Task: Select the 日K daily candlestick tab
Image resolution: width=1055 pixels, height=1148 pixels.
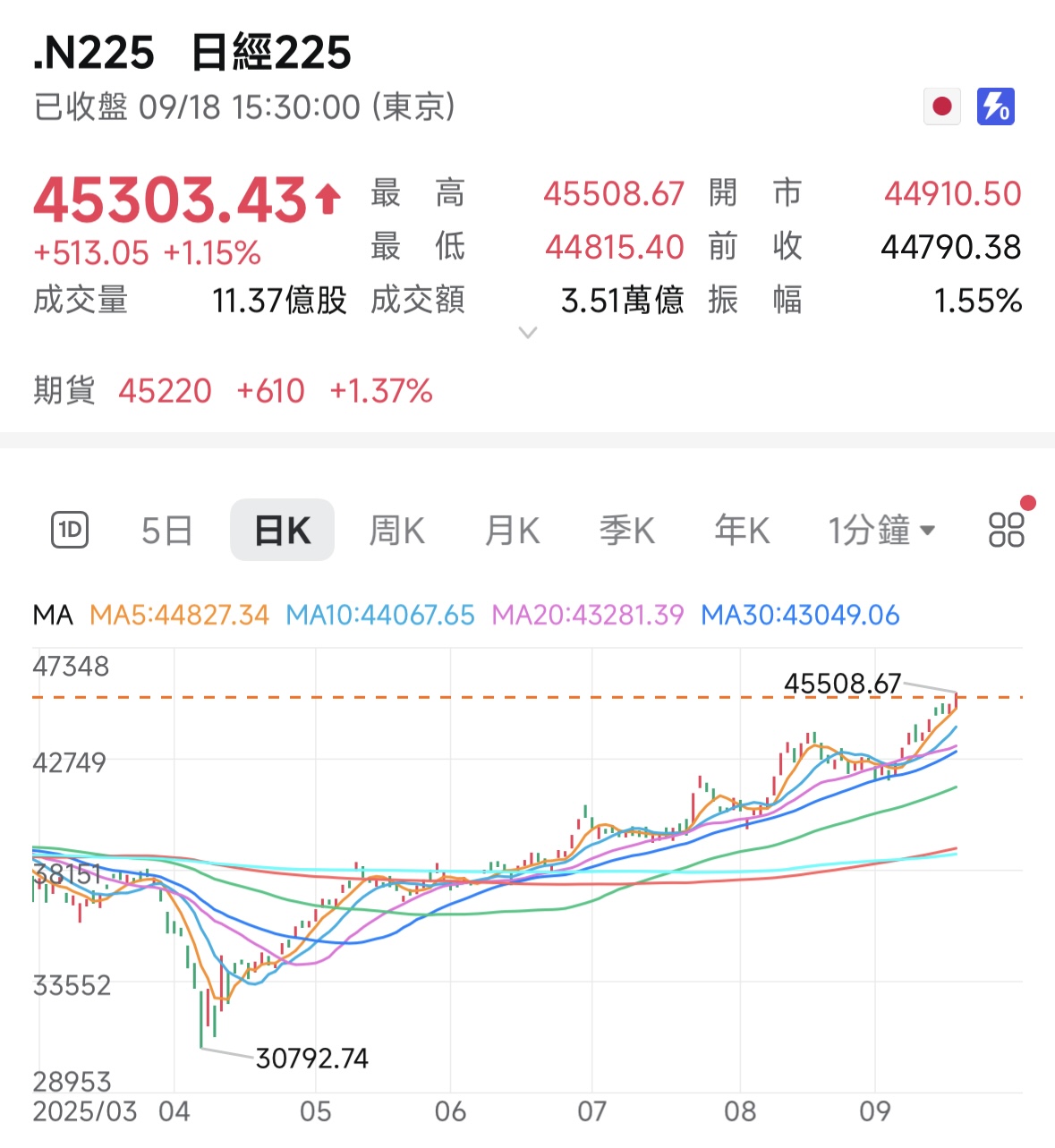Action: pyautogui.click(x=282, y=531)
